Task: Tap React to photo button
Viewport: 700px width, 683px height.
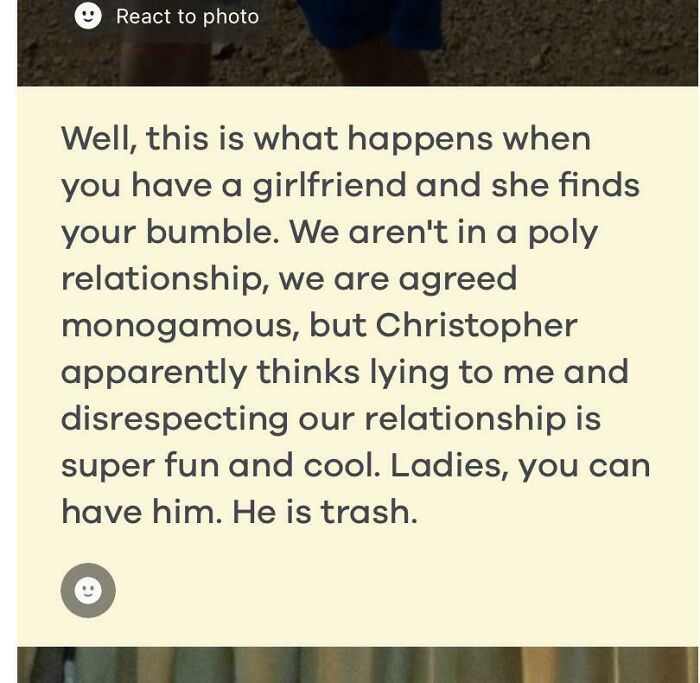Action: pos(167,16)
